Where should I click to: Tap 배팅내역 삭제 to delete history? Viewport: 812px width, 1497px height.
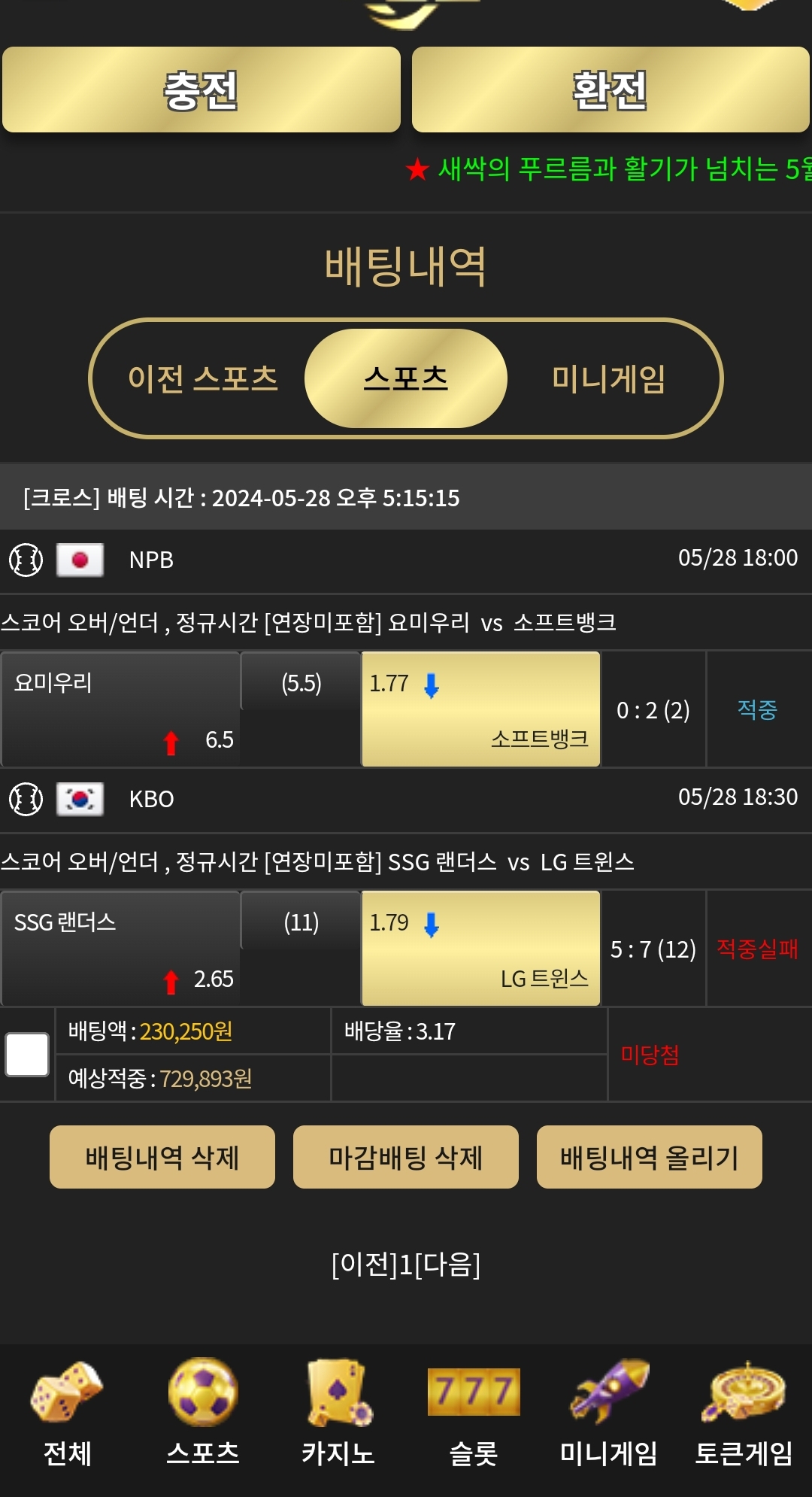pyautogui.click(x=162, y=1157)
